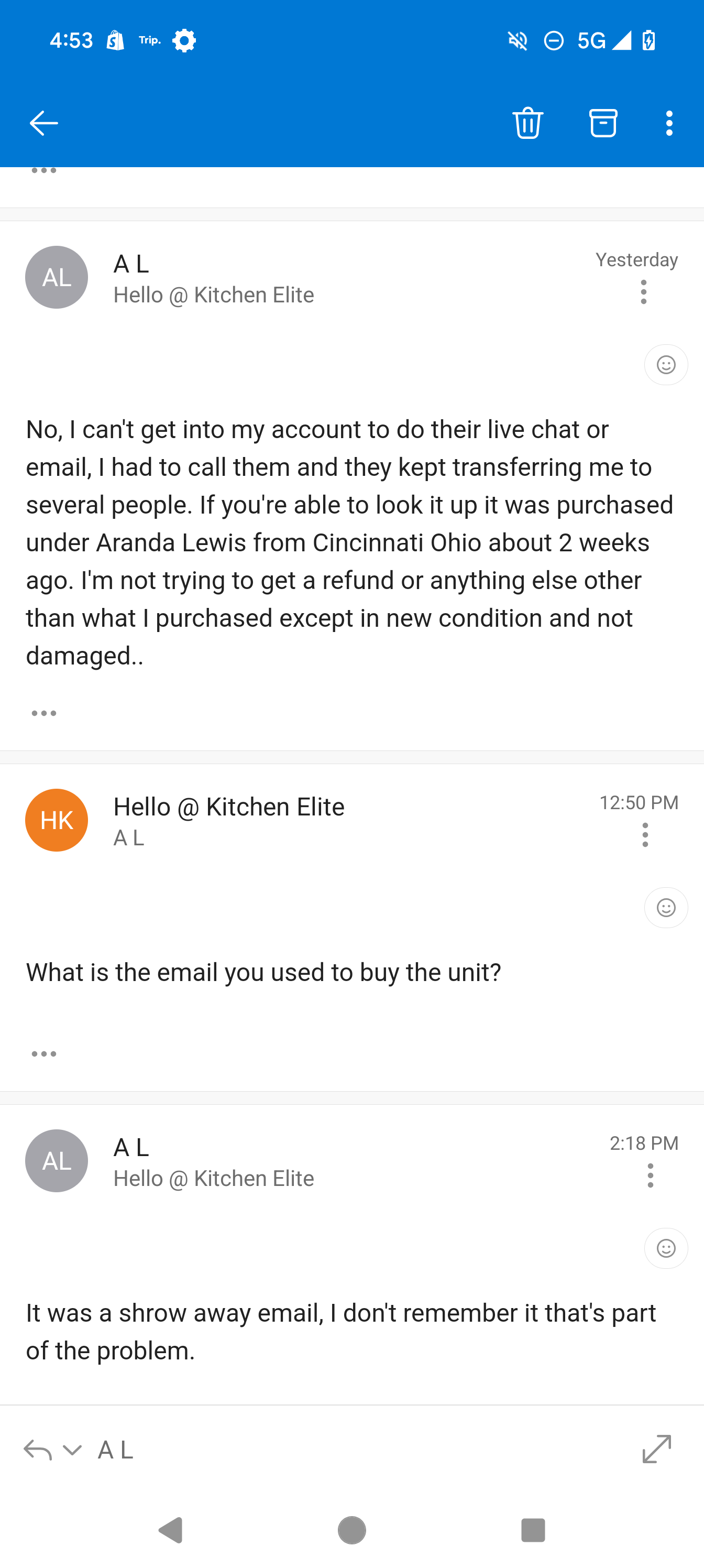The height and width of the screenshot is (1568, 704).
Task: Reply to A L with reply arrow
Action: click(x=37, y=1450)
